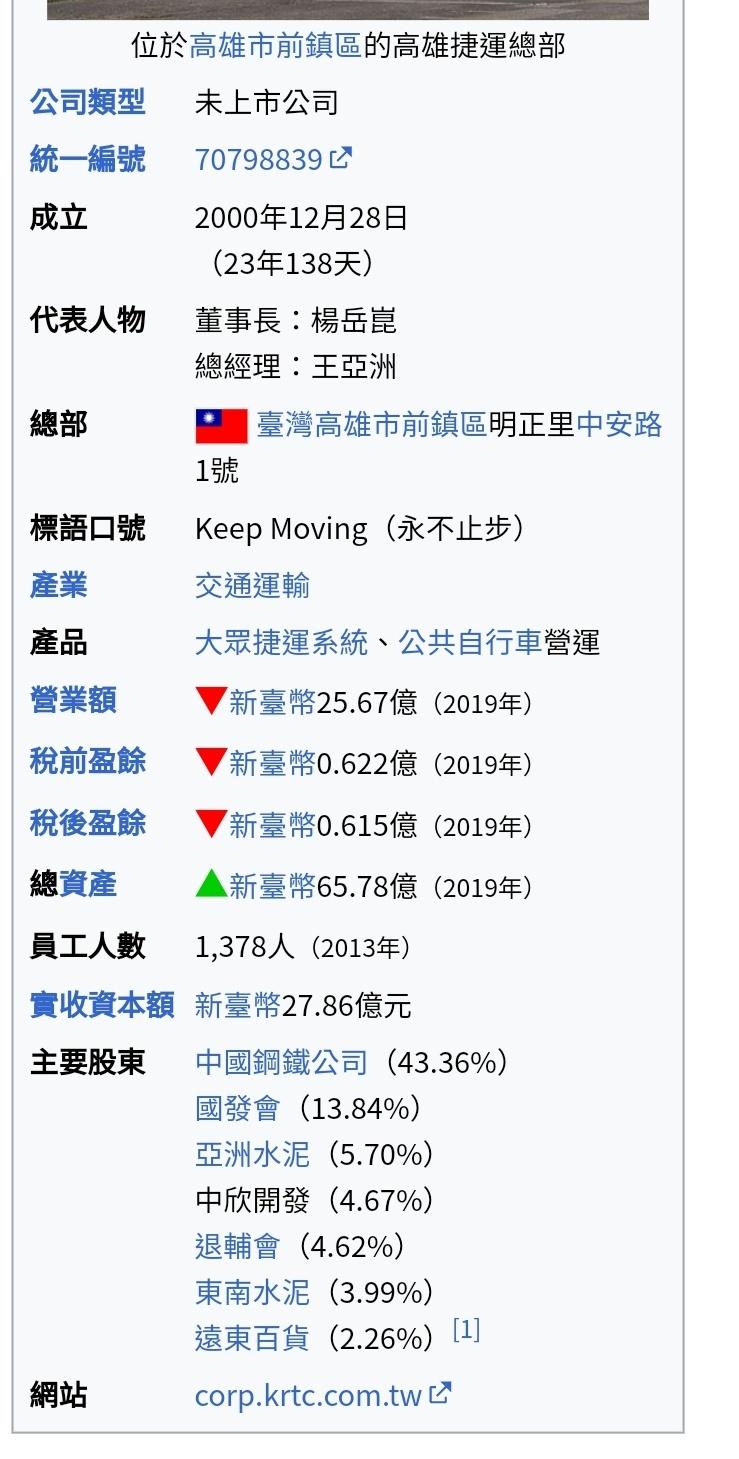Follow the 臺灣 link in 總部
This screenshot has height=1459, width=739.
pyautogui.click(x=285, y=425)
